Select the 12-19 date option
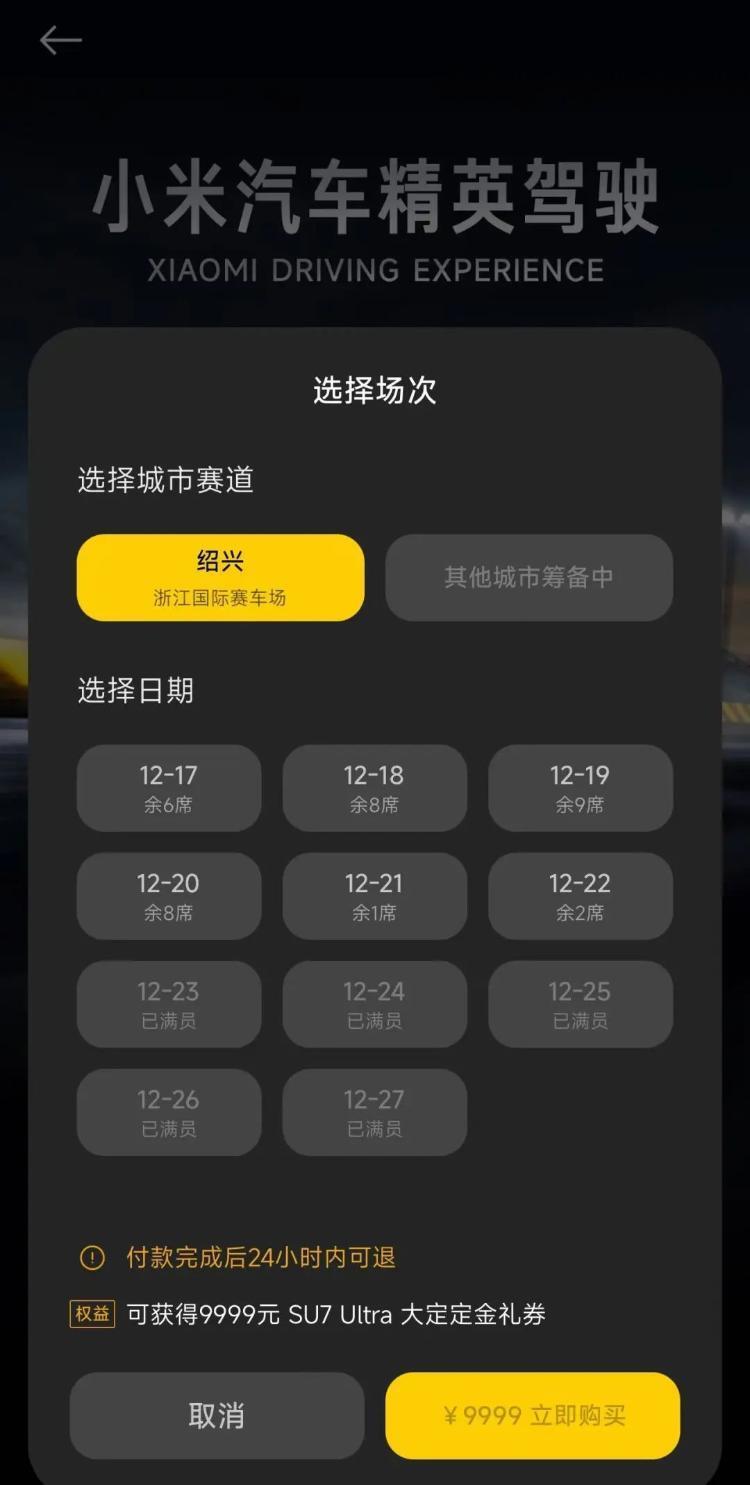The width and height of the screenshot is (750, 1485). tap(580, 788)
